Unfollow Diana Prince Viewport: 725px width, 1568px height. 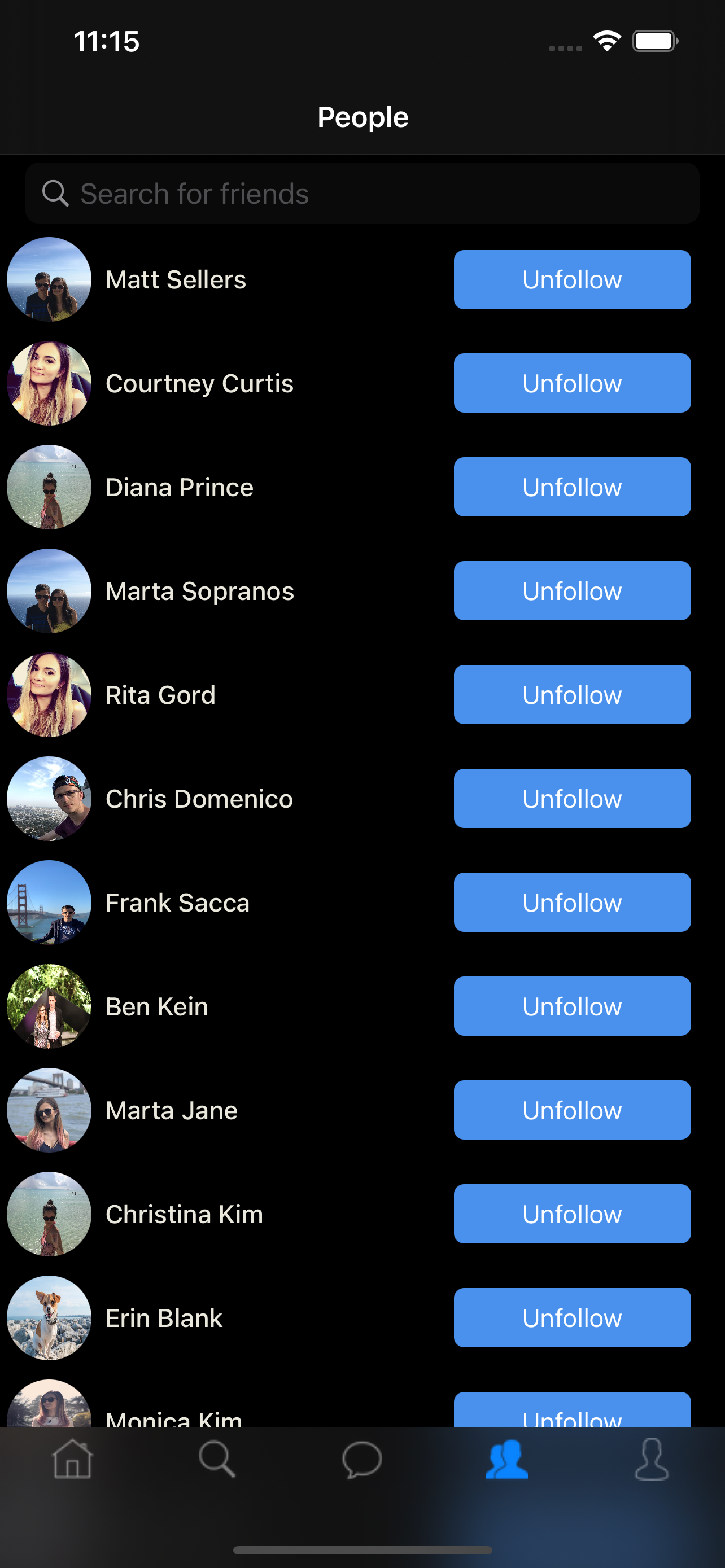(x=571, y=487)
